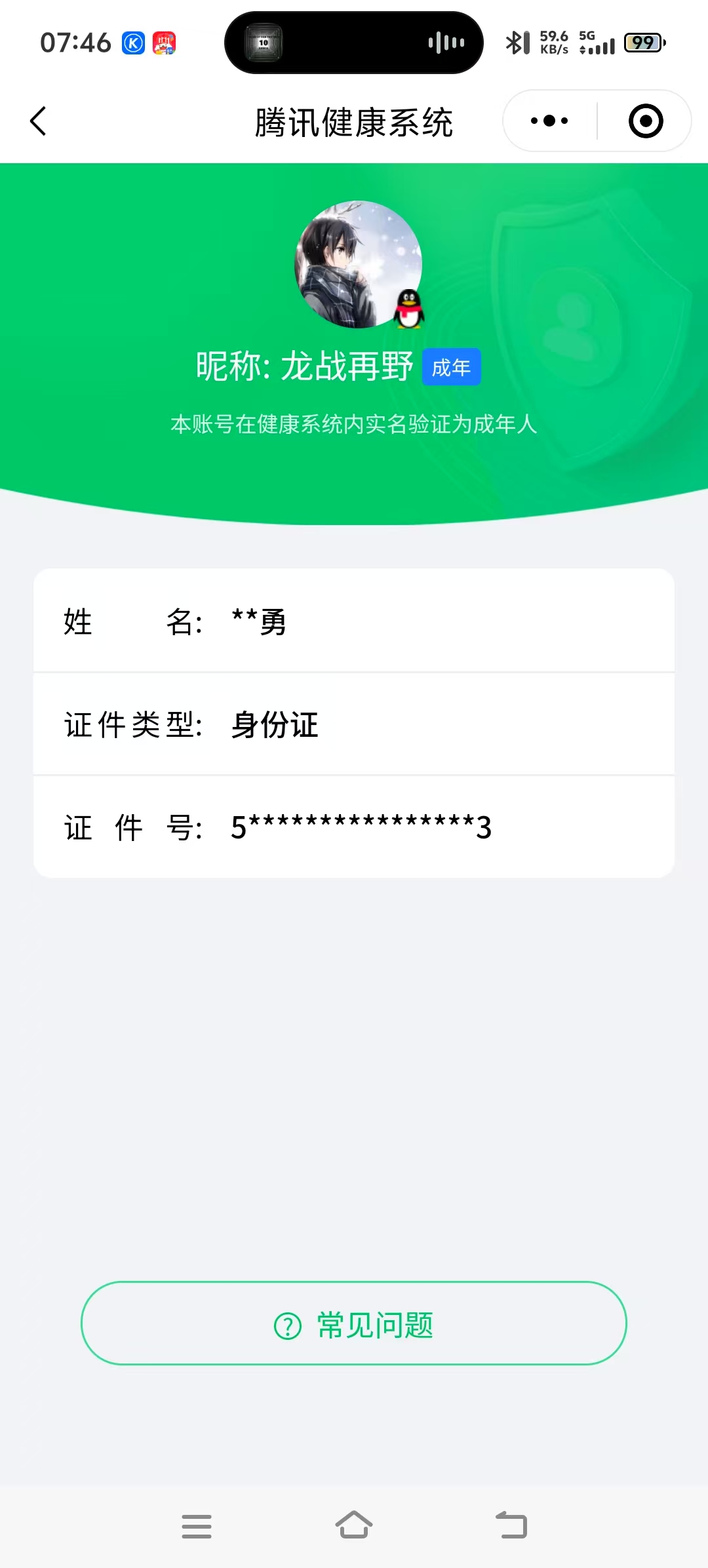The height and width of the screenshot is (1568, 708).
Task: Open the 常见问题 FAQ button
Action: tap(354, 1323)
